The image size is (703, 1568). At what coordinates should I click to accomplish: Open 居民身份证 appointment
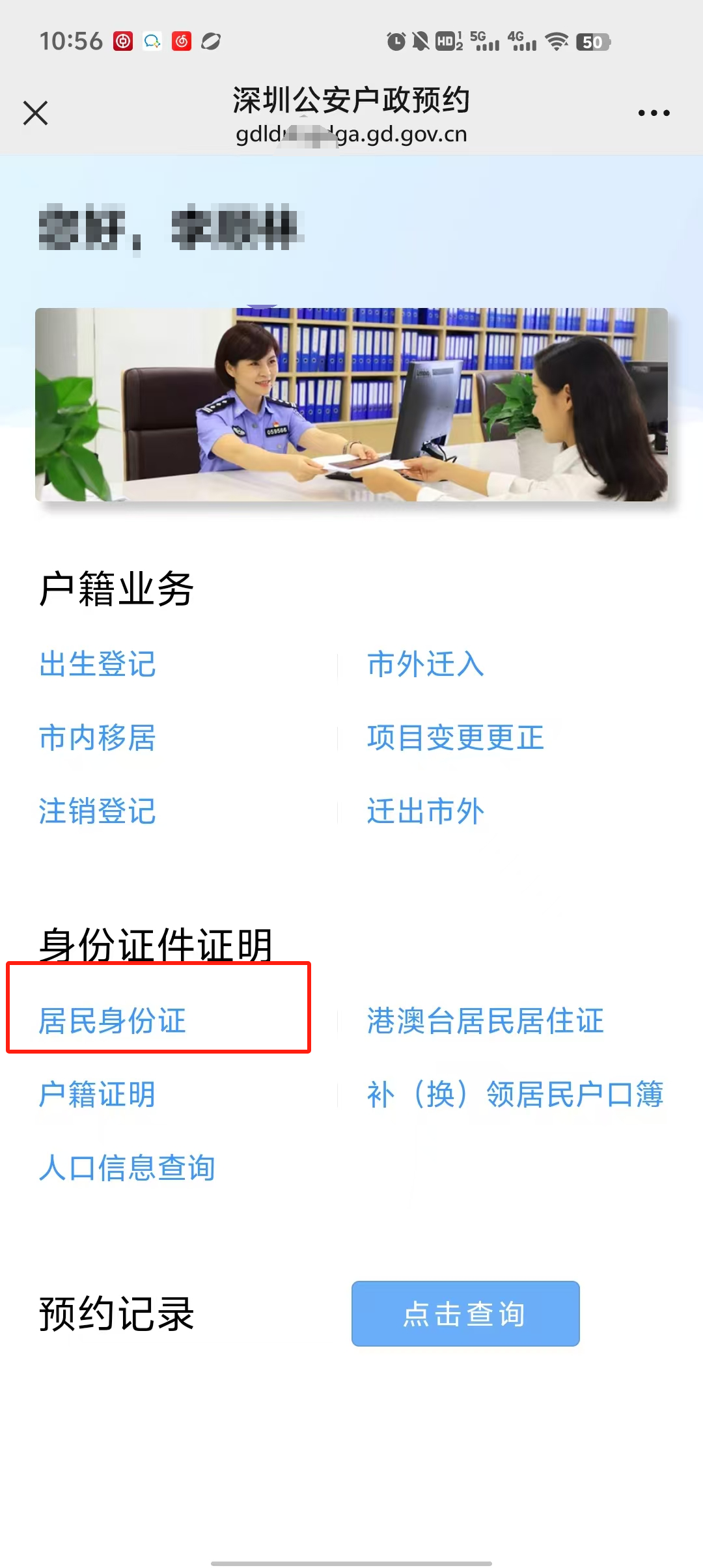(113, 1021)
